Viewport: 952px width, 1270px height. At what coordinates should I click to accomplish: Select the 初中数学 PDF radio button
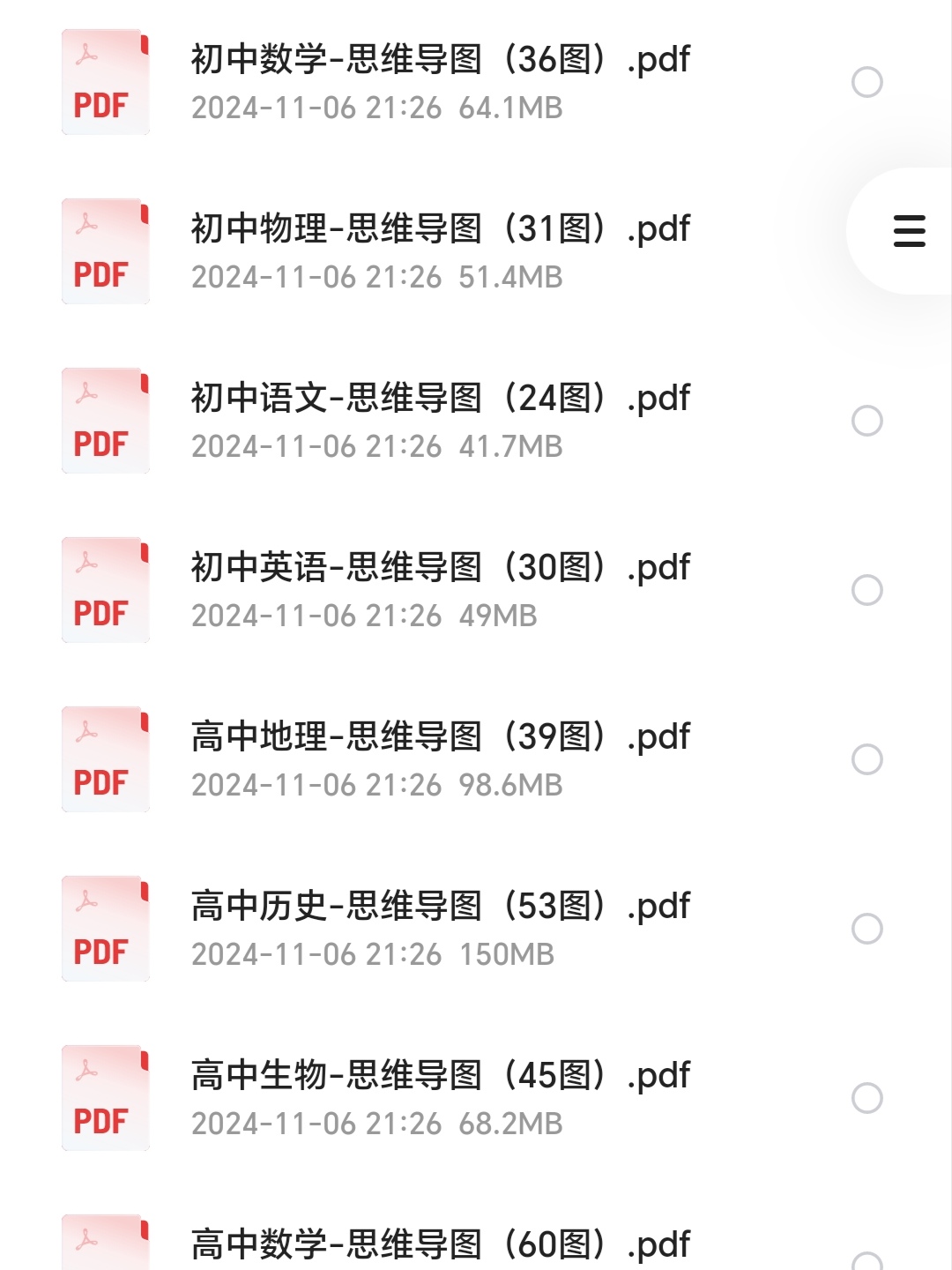pyautogui.click(x=867, y=82)
